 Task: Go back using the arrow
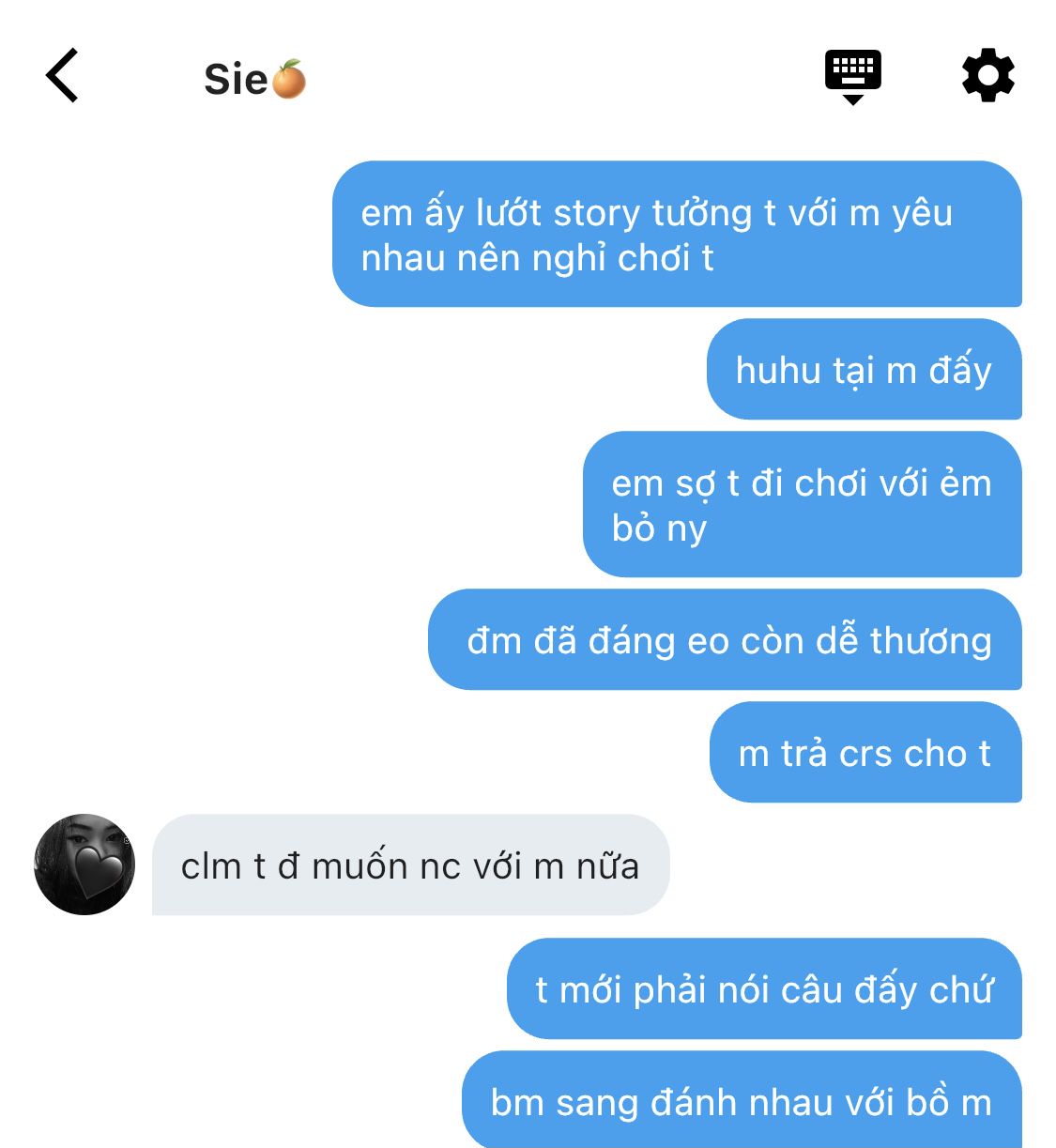pyautogui.click(x=63, y=76)
